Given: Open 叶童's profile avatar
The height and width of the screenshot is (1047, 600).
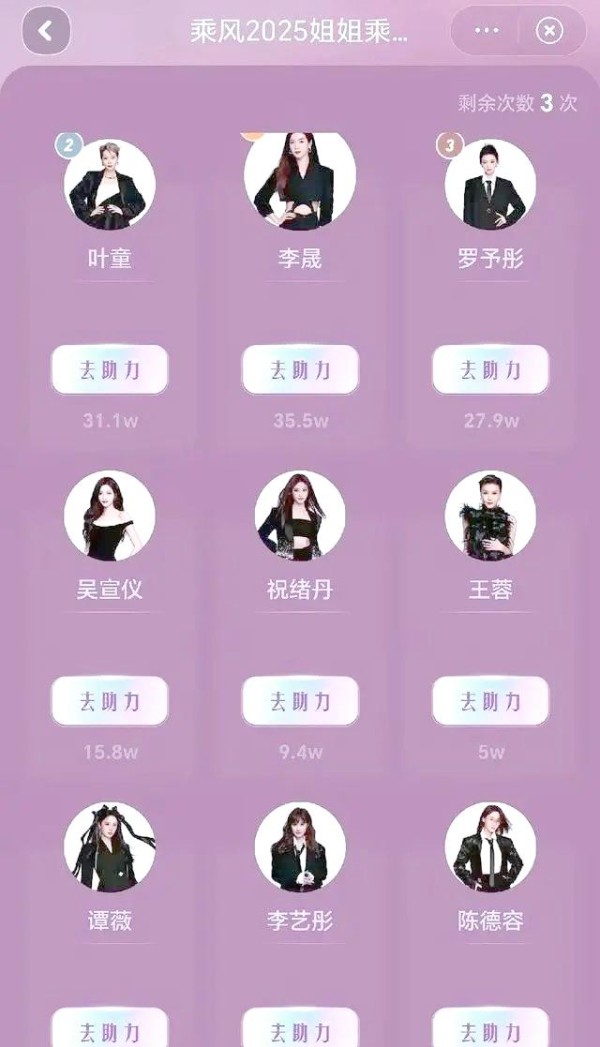Looking at the screenshot, I should tap(110, 185).
